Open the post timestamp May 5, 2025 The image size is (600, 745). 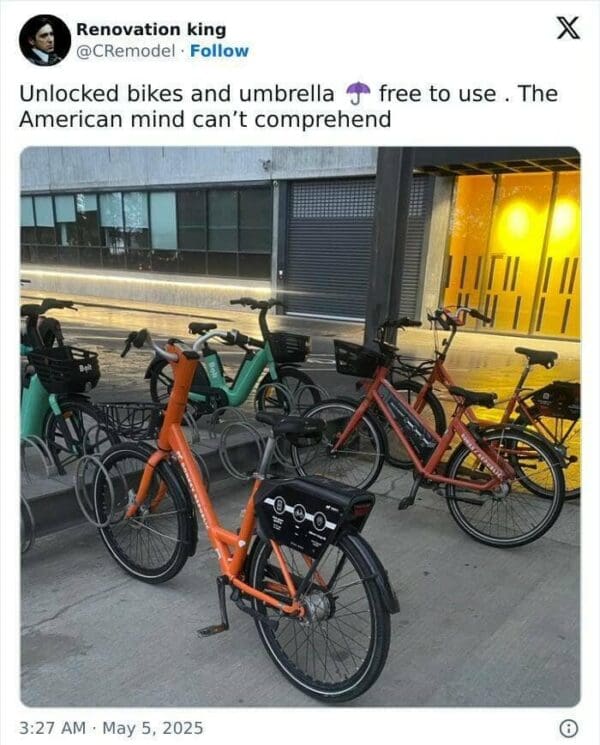point(111,727)
